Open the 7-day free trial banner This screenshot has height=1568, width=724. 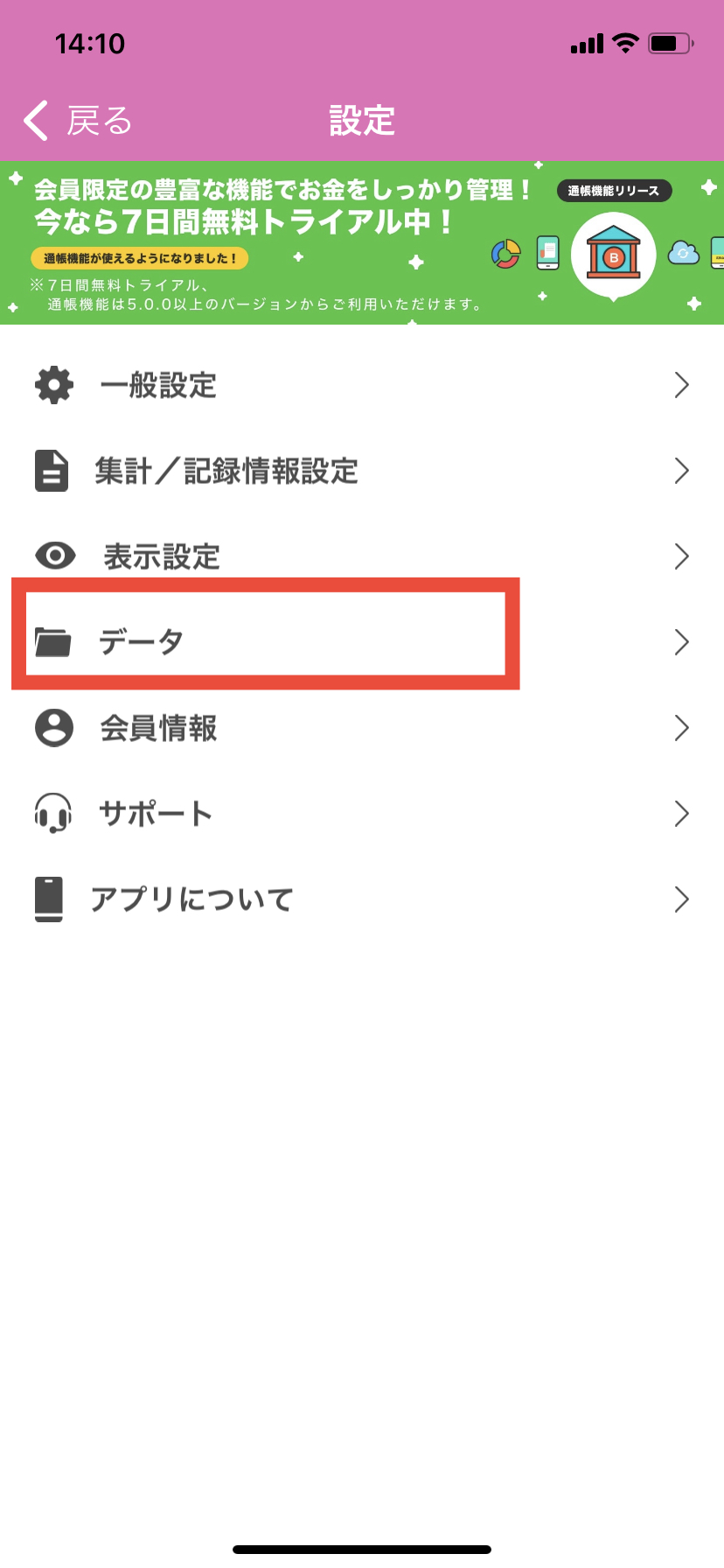tap(362, 242)
